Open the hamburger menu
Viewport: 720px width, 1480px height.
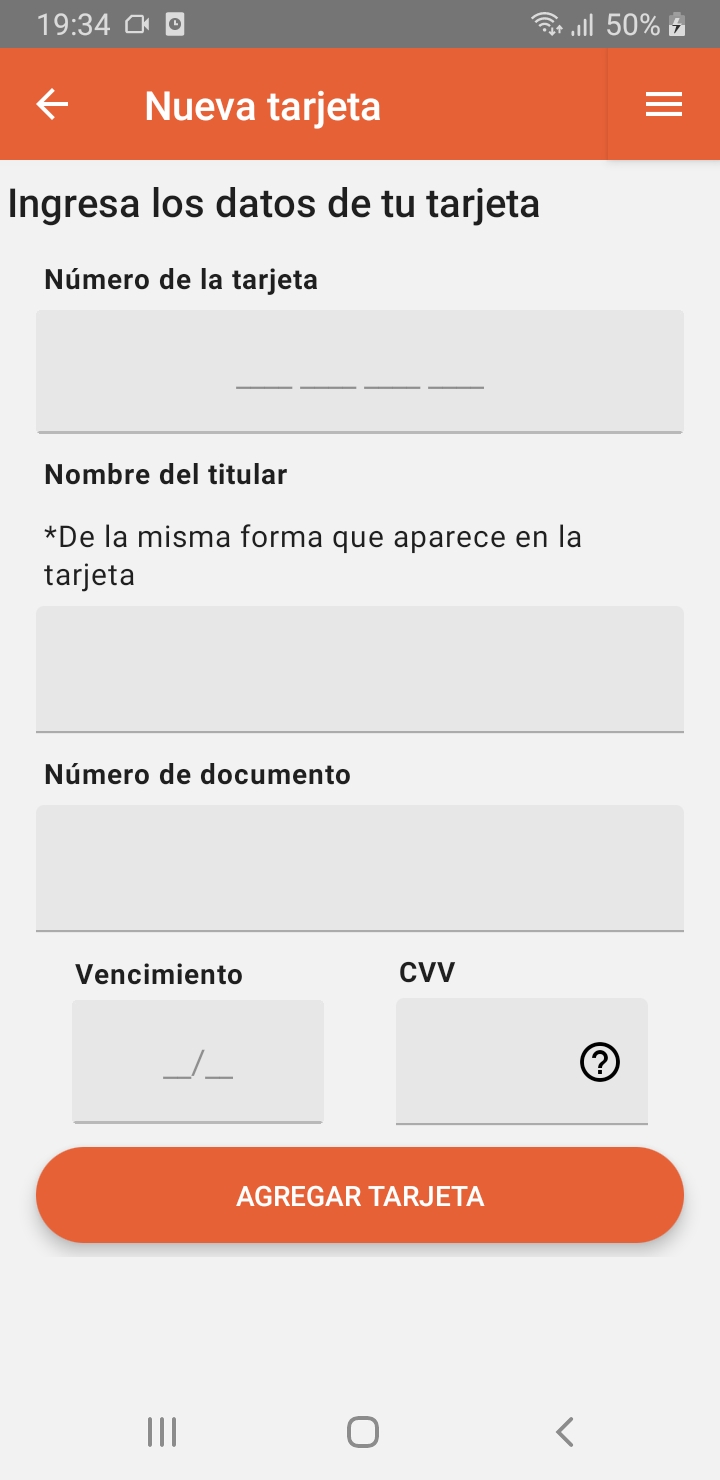[x=664, y=104]
